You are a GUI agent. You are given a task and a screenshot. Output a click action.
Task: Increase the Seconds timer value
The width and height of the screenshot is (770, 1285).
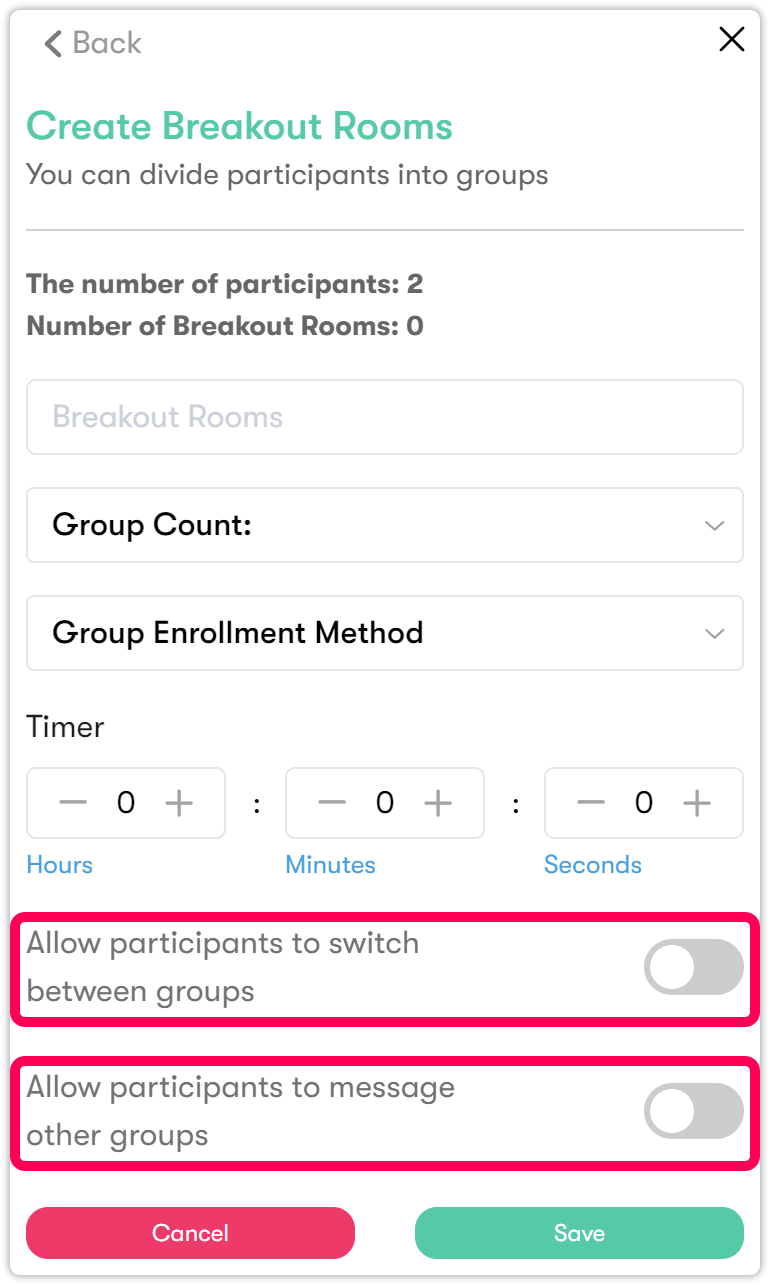click(x=697, y=803)
